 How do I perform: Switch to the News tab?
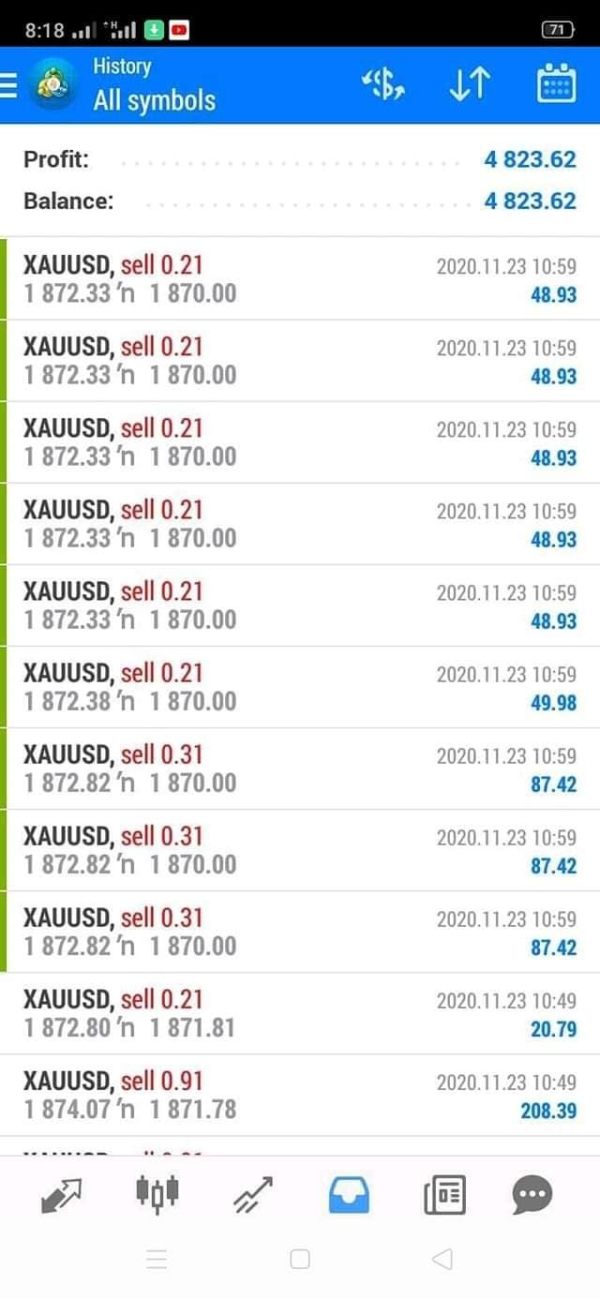pyautogui.click(x=444, y=1194)
